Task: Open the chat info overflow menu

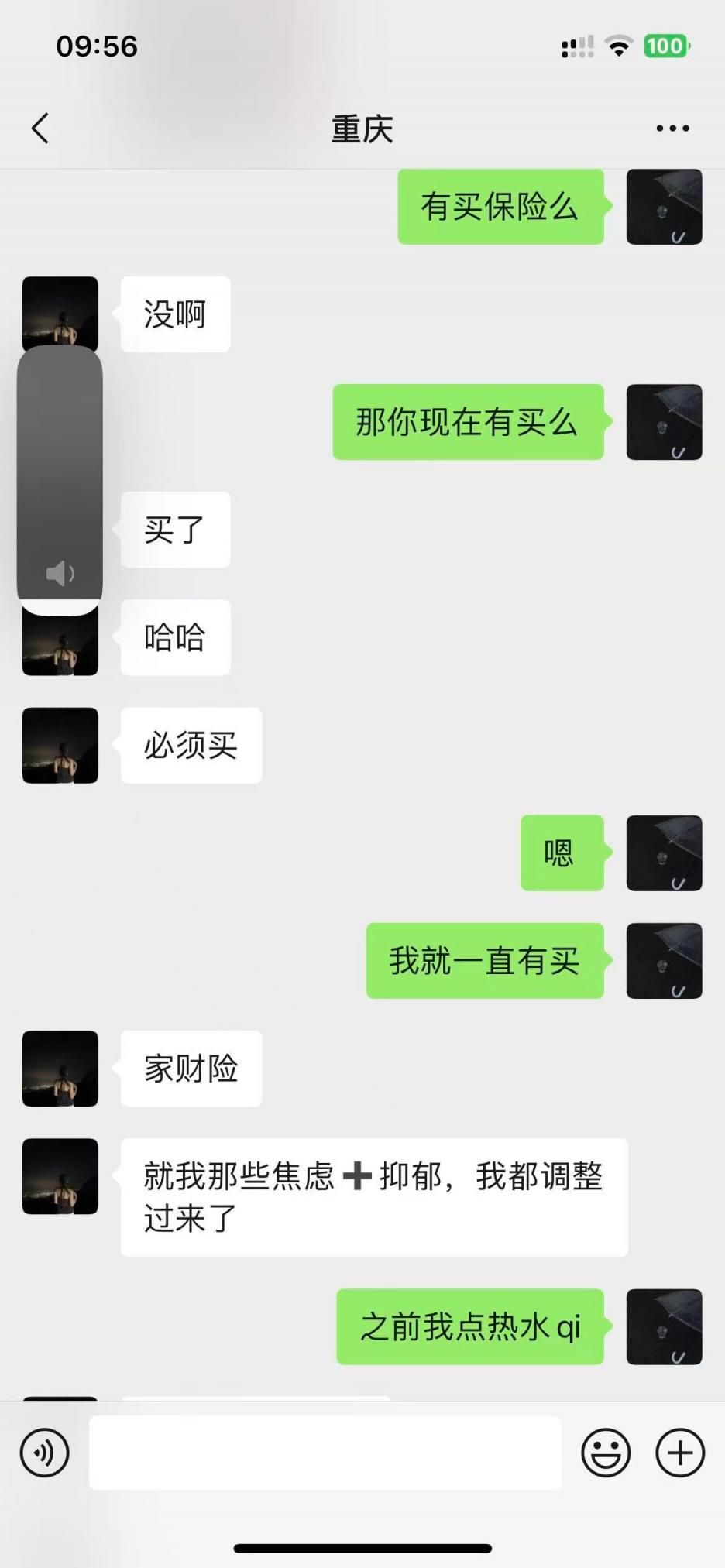Action: coord(672,129)
